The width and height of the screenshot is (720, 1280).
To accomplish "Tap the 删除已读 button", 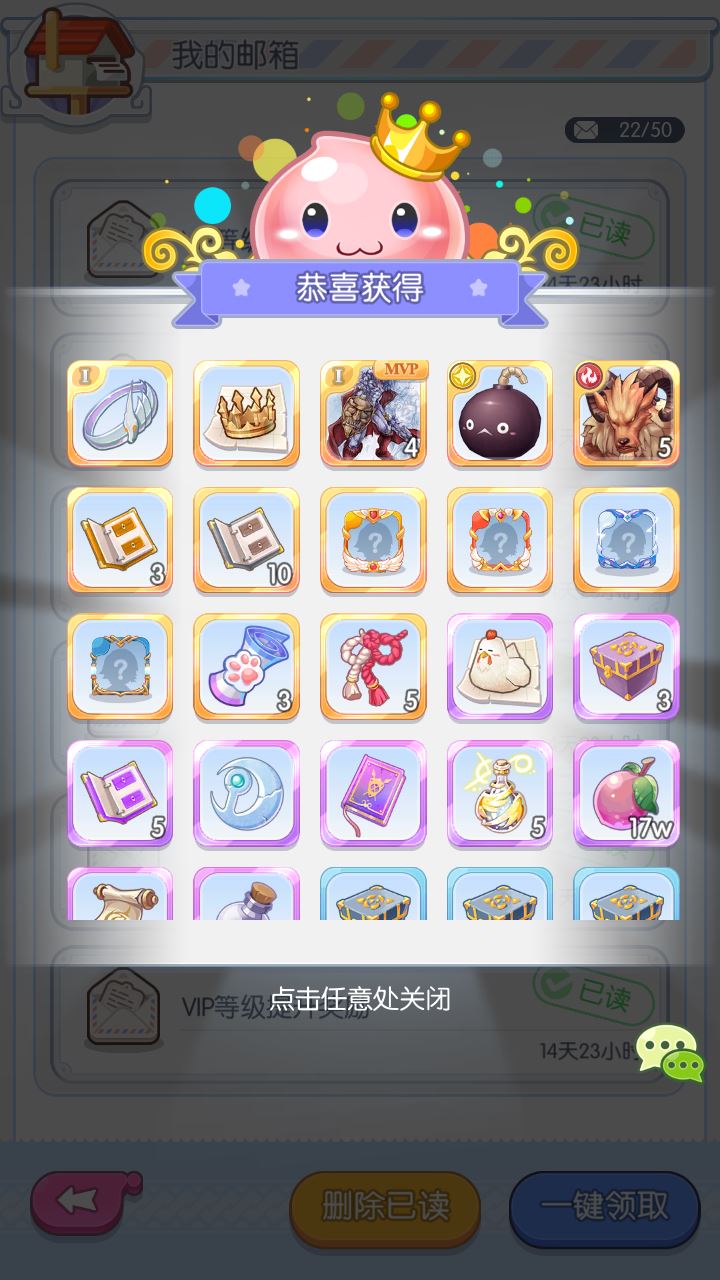I will point(385,1207).
